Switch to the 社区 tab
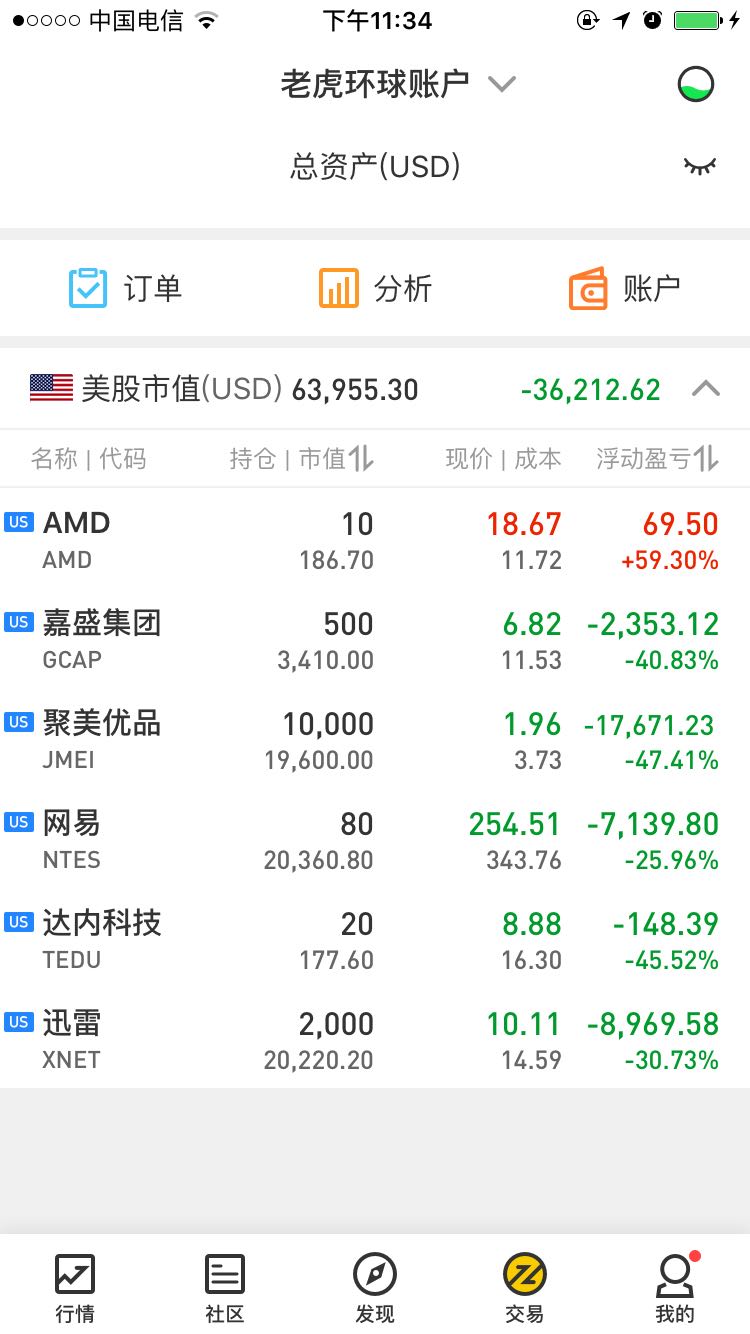 [x=225, y=1286]
